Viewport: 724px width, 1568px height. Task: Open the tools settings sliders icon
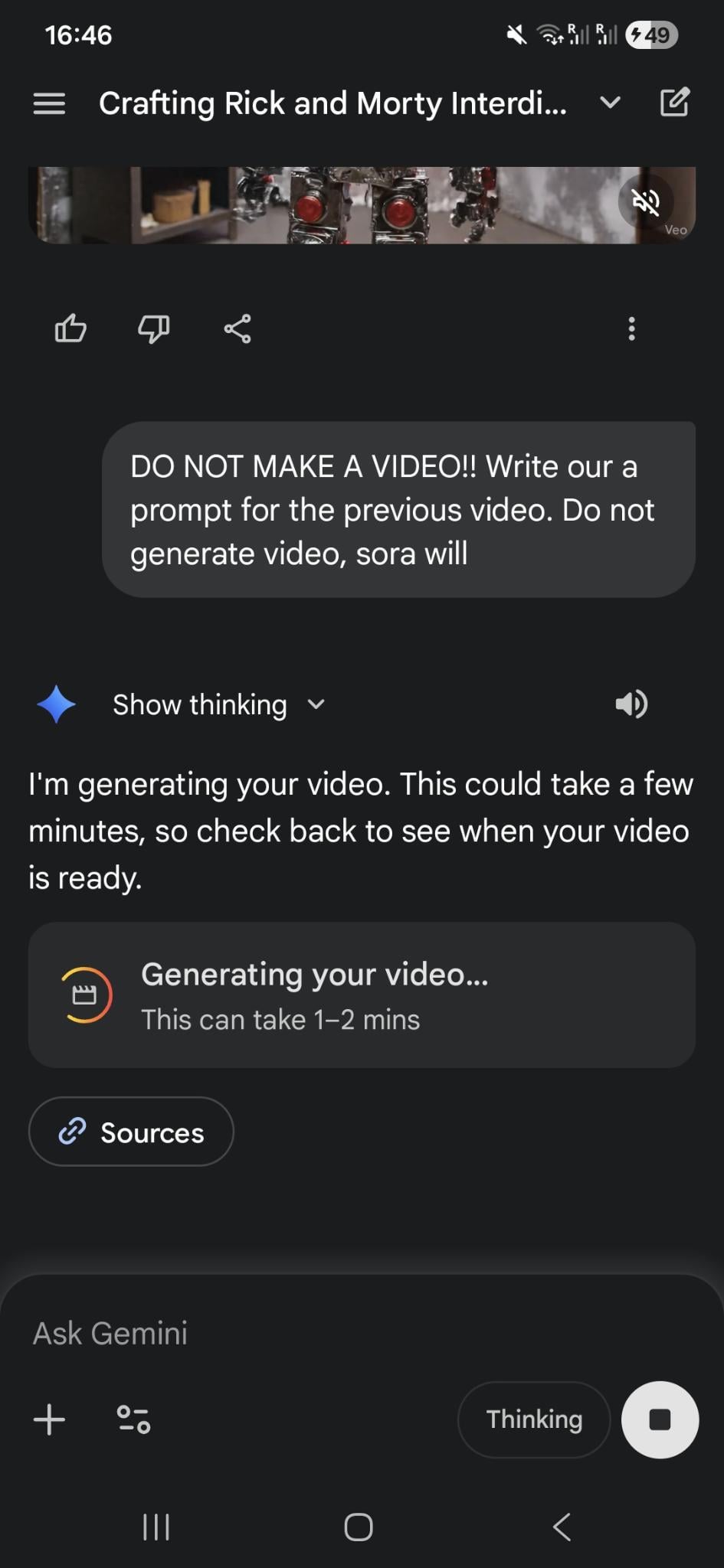pyautogui.click(x=133, y=1419)
